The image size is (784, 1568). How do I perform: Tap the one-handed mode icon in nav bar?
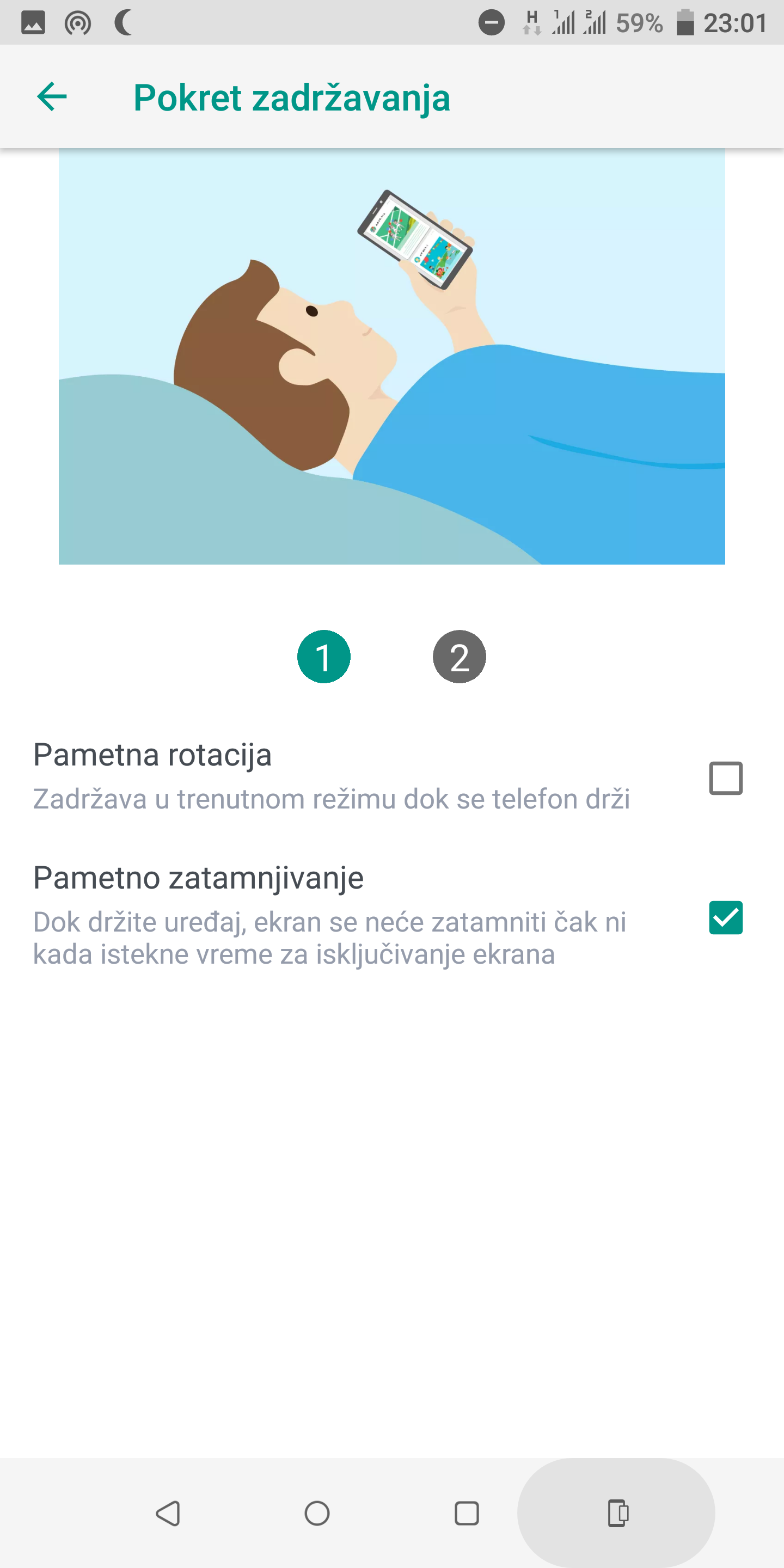point(618,1513)
